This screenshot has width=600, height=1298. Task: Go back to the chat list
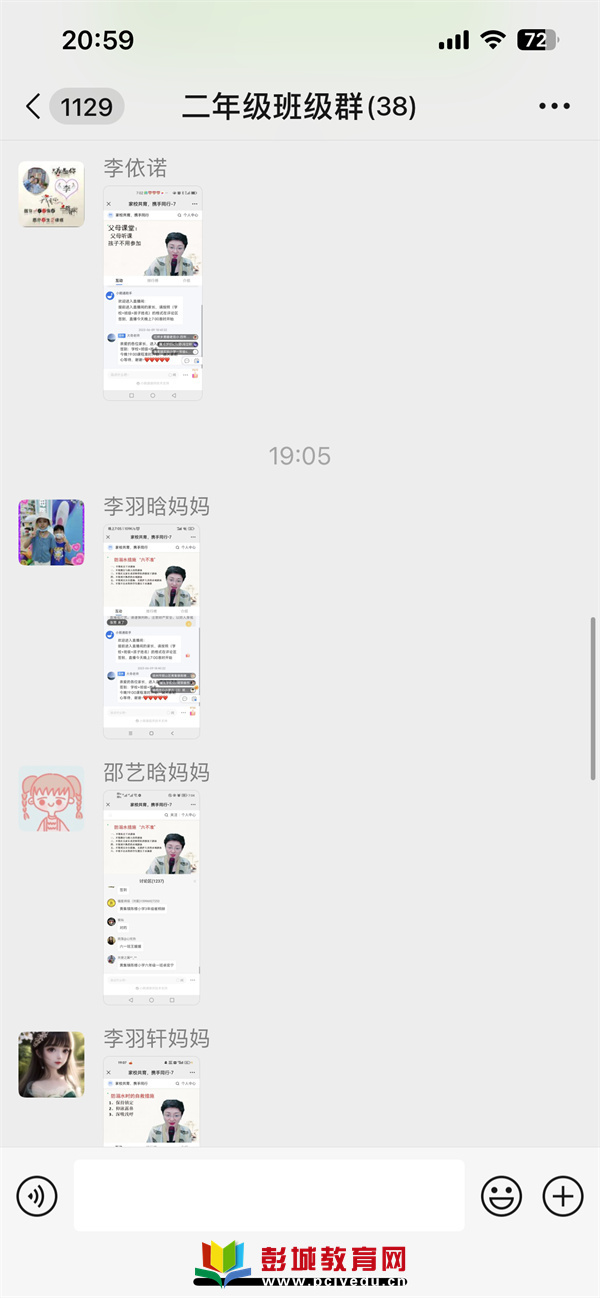34,107
